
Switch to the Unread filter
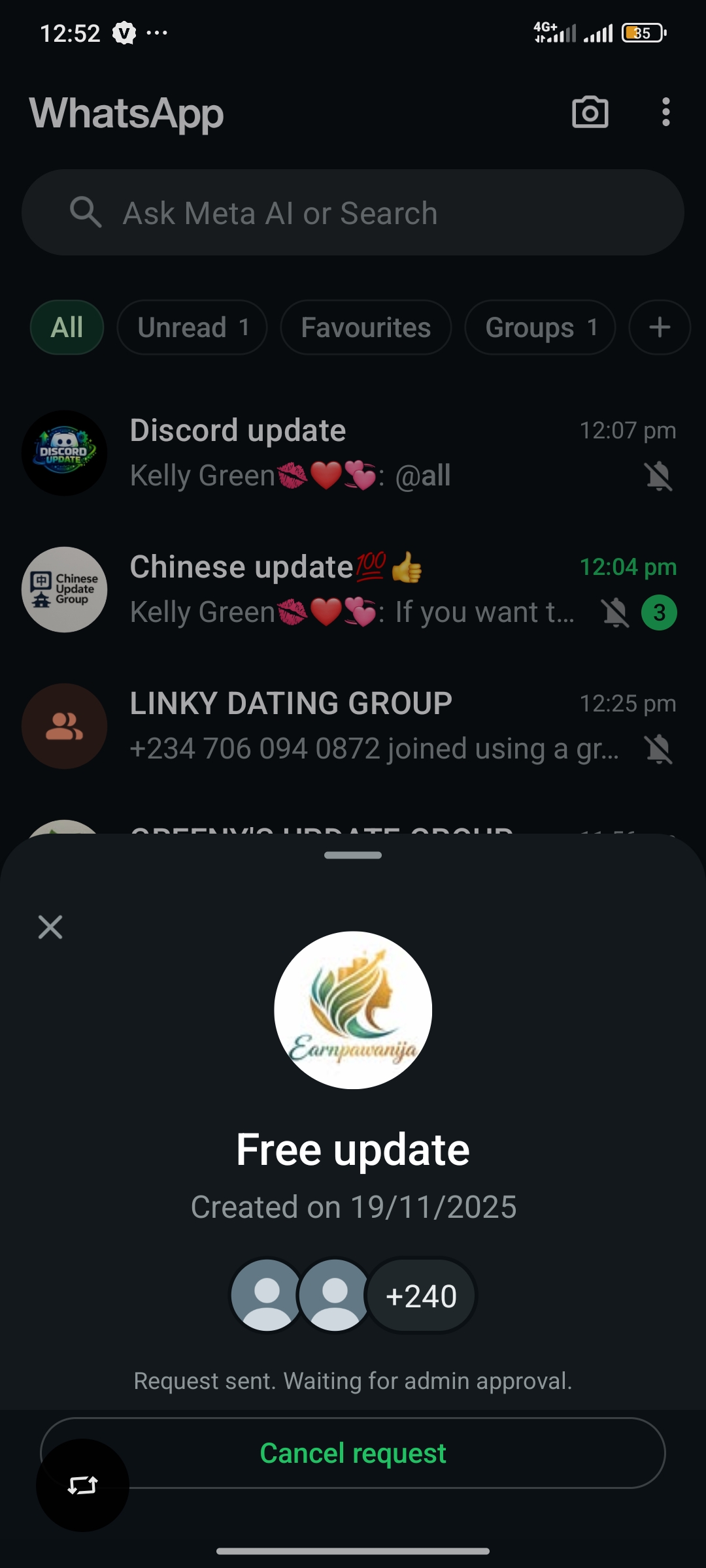pos(192,327)
